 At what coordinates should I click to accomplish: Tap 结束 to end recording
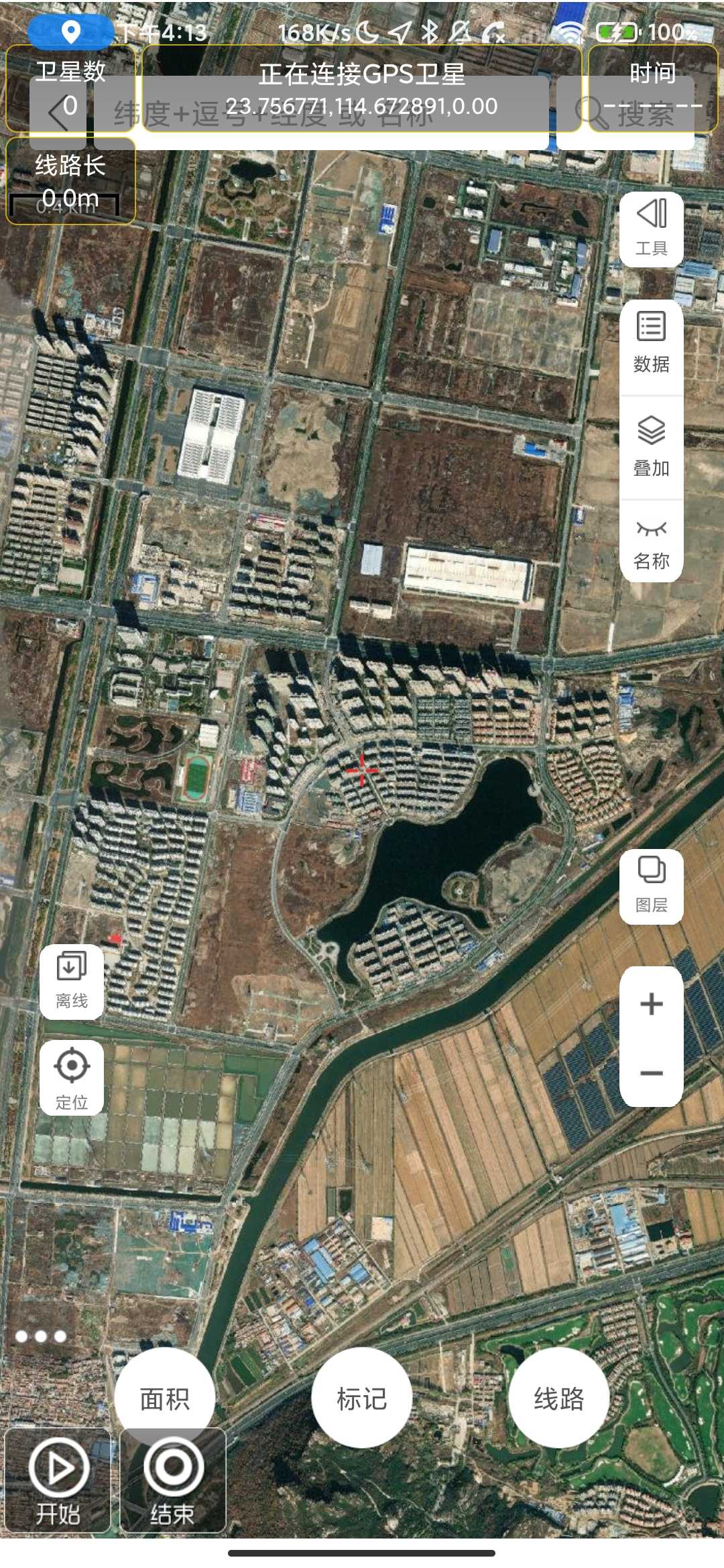pyautogui.click(x=173, y=1480)
